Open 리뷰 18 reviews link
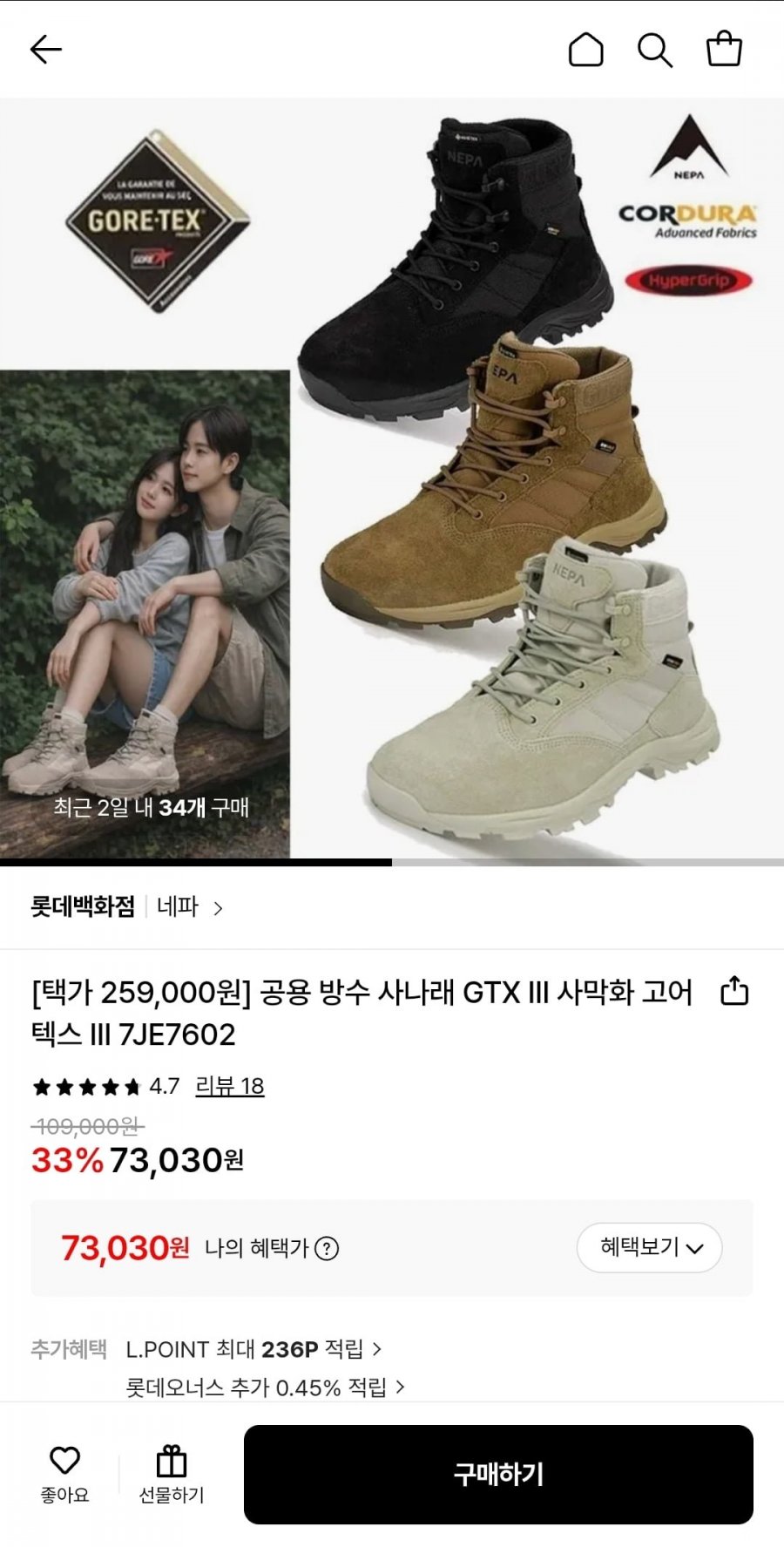This screenshot has height=1547, width=784. [x=229, y=1086]
